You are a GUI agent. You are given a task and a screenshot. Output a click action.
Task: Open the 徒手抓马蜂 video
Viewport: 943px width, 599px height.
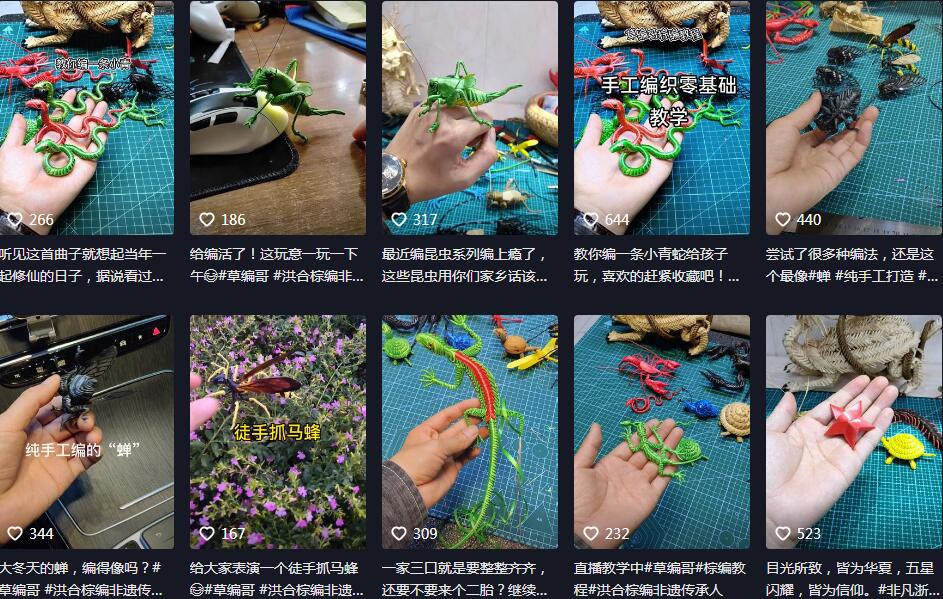click(x=277, y=432)
